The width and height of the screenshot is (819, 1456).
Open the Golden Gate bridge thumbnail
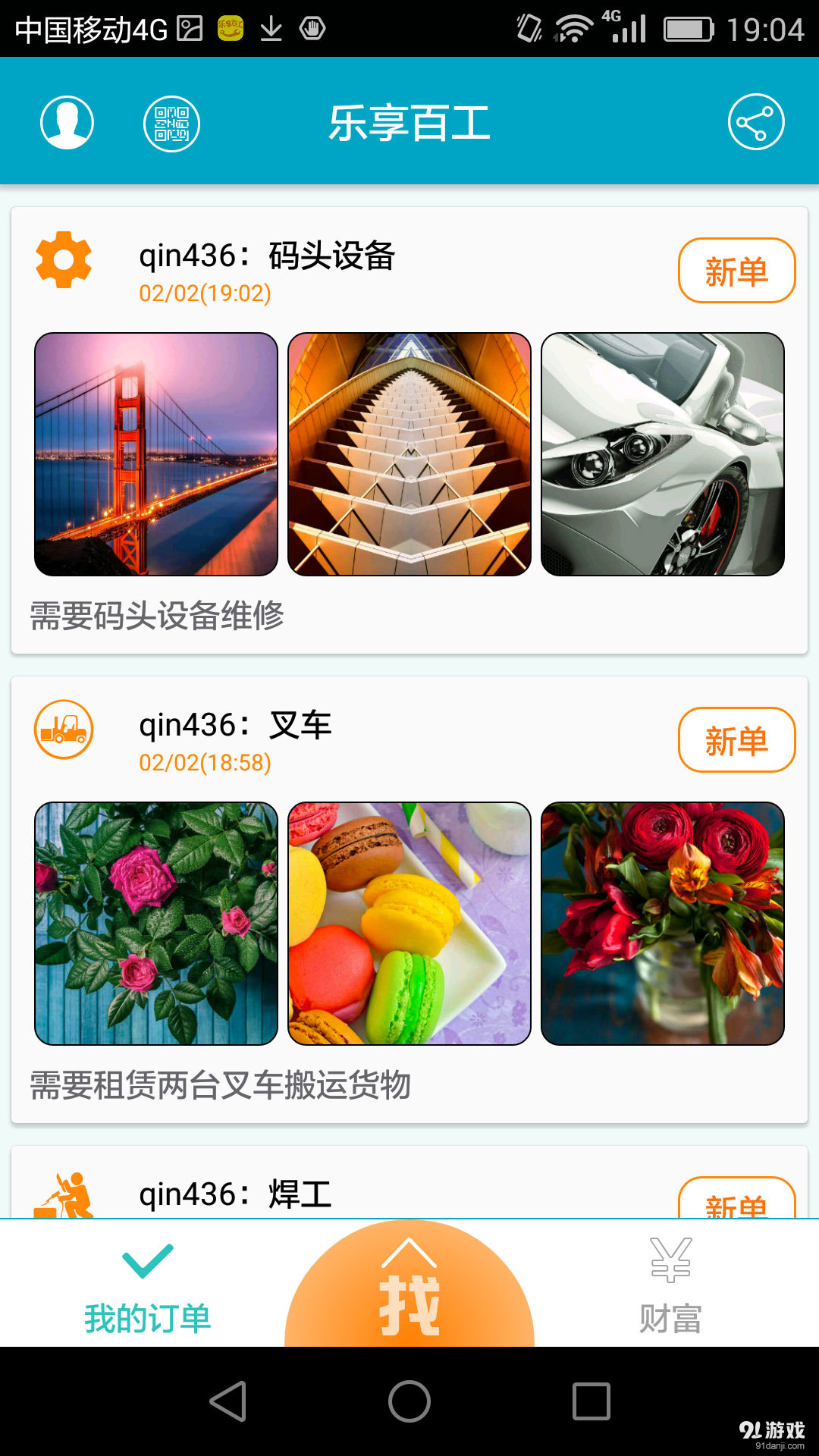click(x=157, y=453)
